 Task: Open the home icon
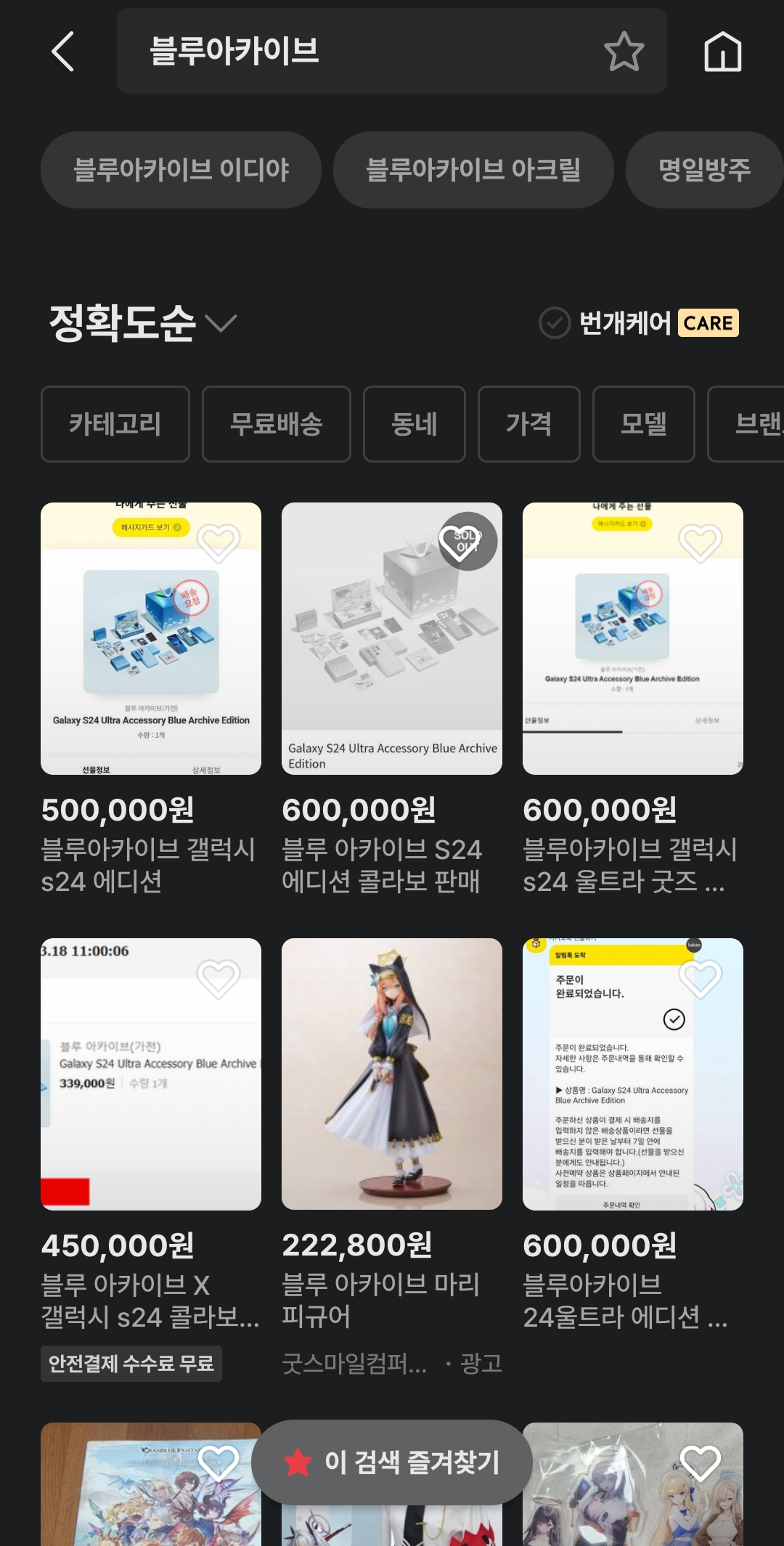coord(722,52)
